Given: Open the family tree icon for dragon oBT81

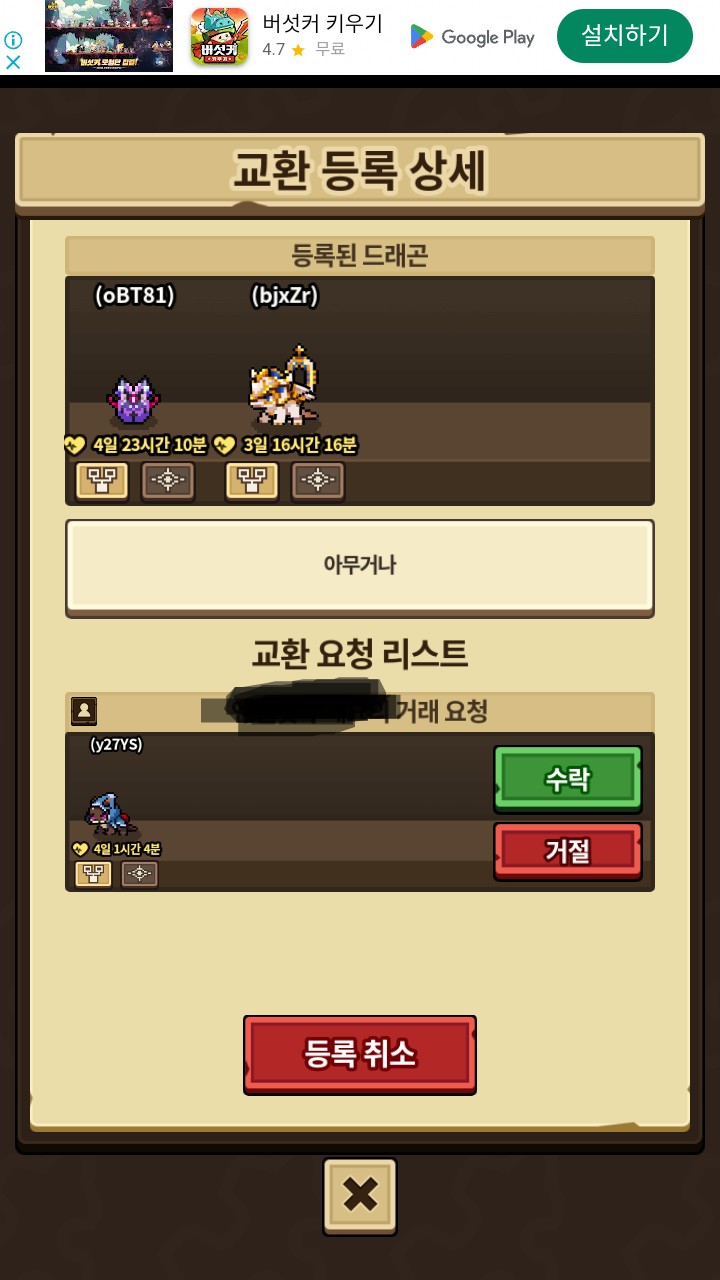Looking at the screenshot, I should pyautogui.click(x=102, y=481).
